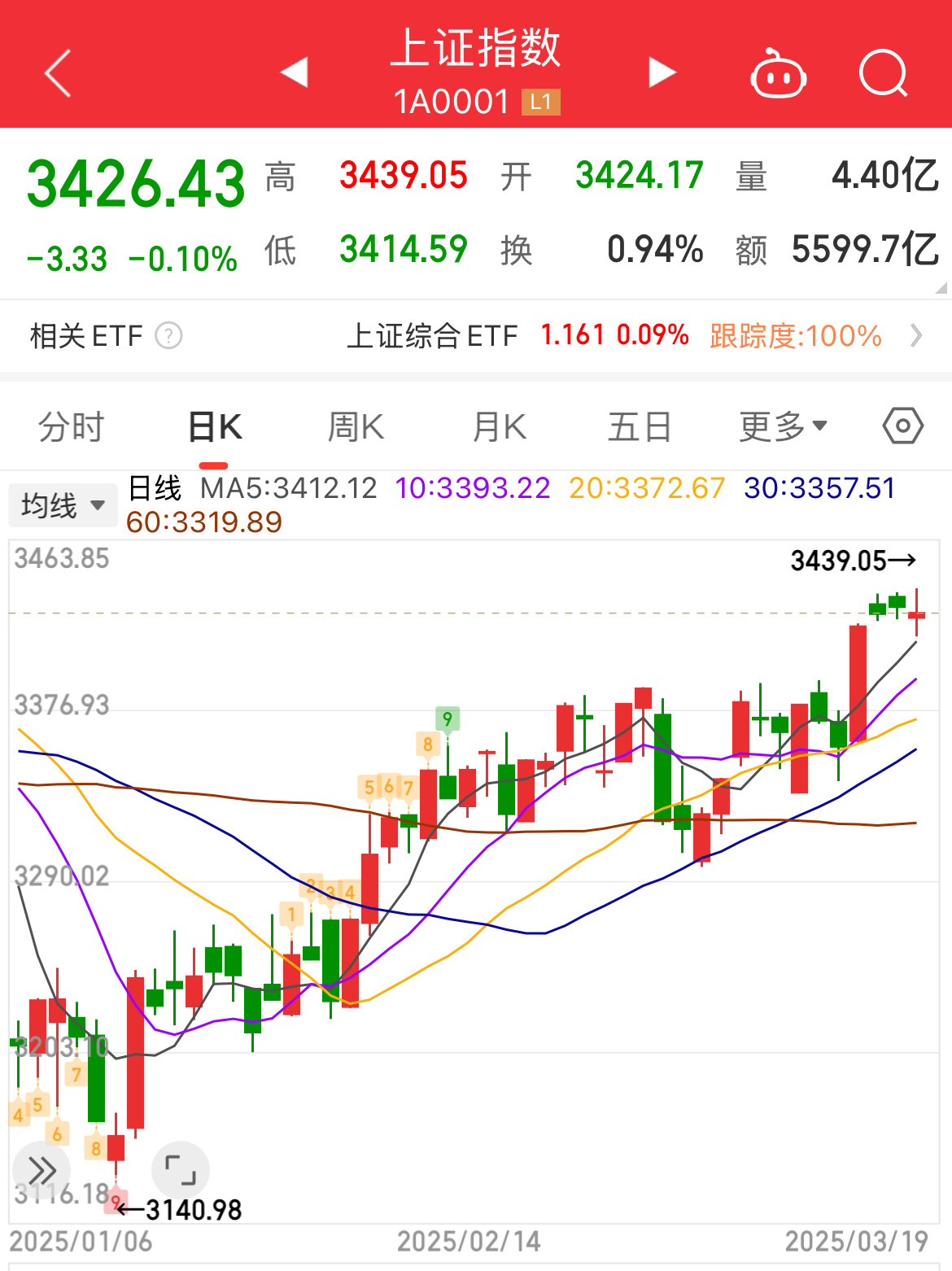Image resolution: width=952 pixels, height=1271 pixels.
Task: Show the 五日 chart
Action: click(640, 427)
